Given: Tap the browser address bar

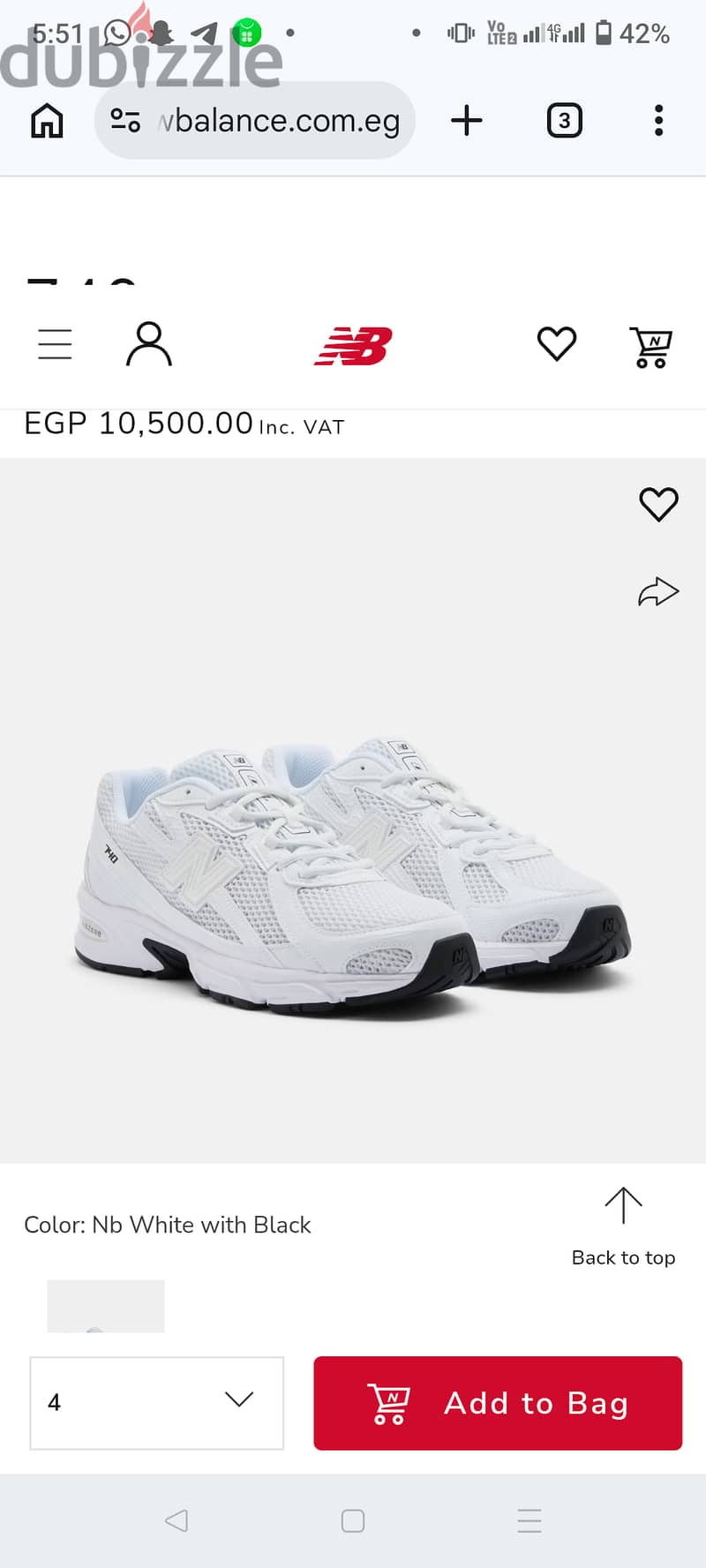Looking at the screenshot, I should pos(255,121).
